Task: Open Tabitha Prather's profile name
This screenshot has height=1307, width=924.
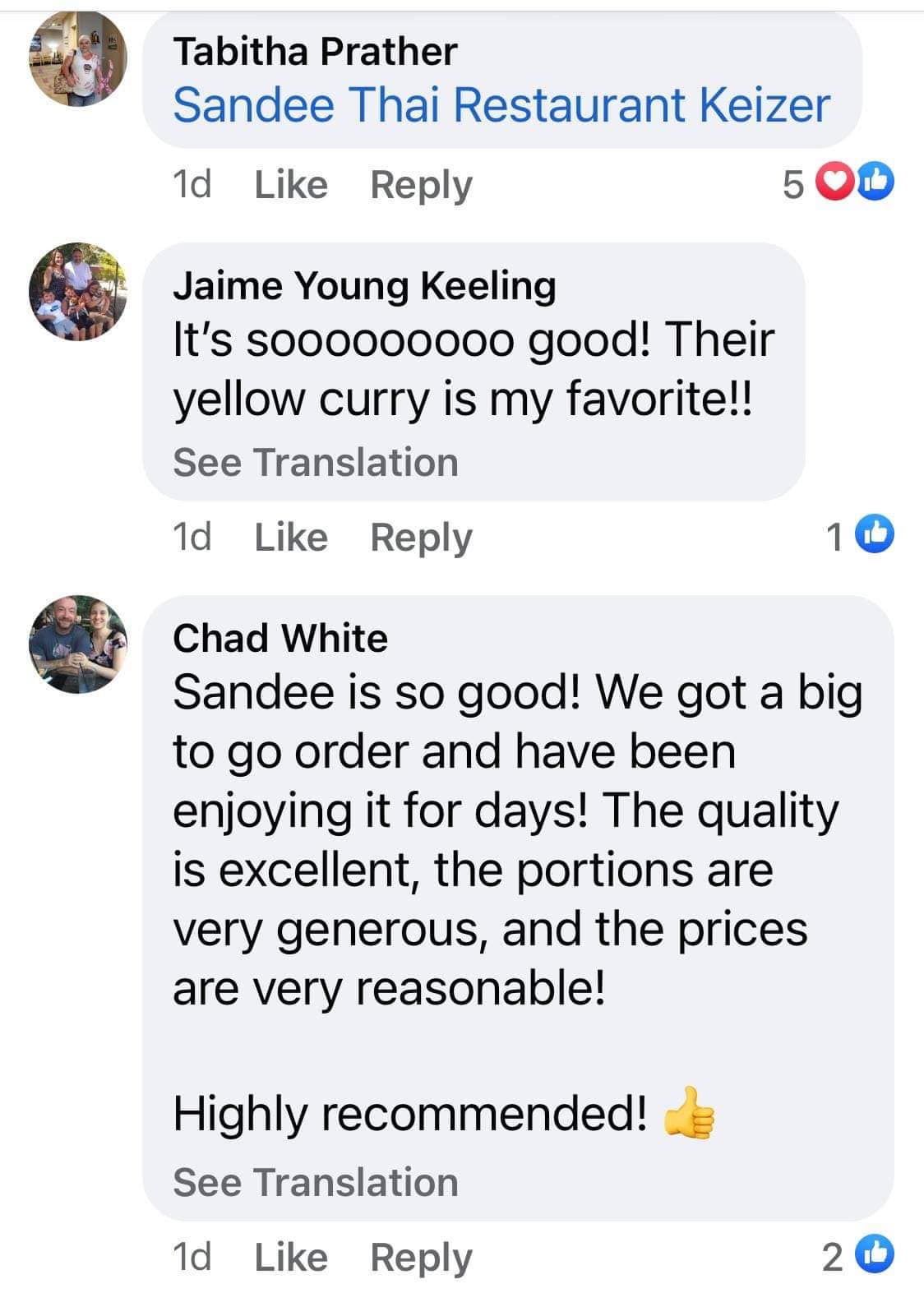Action: point(315,53)
